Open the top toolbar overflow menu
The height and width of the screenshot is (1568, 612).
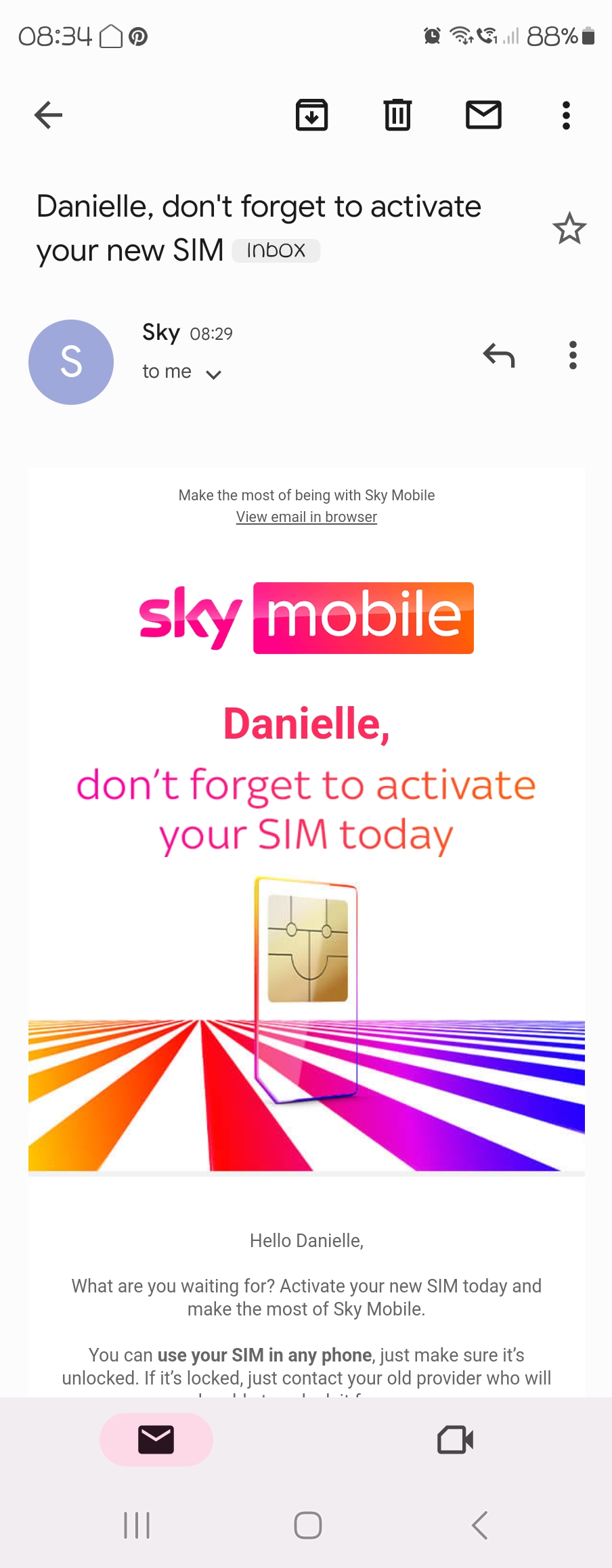click(x=566, y=115)
